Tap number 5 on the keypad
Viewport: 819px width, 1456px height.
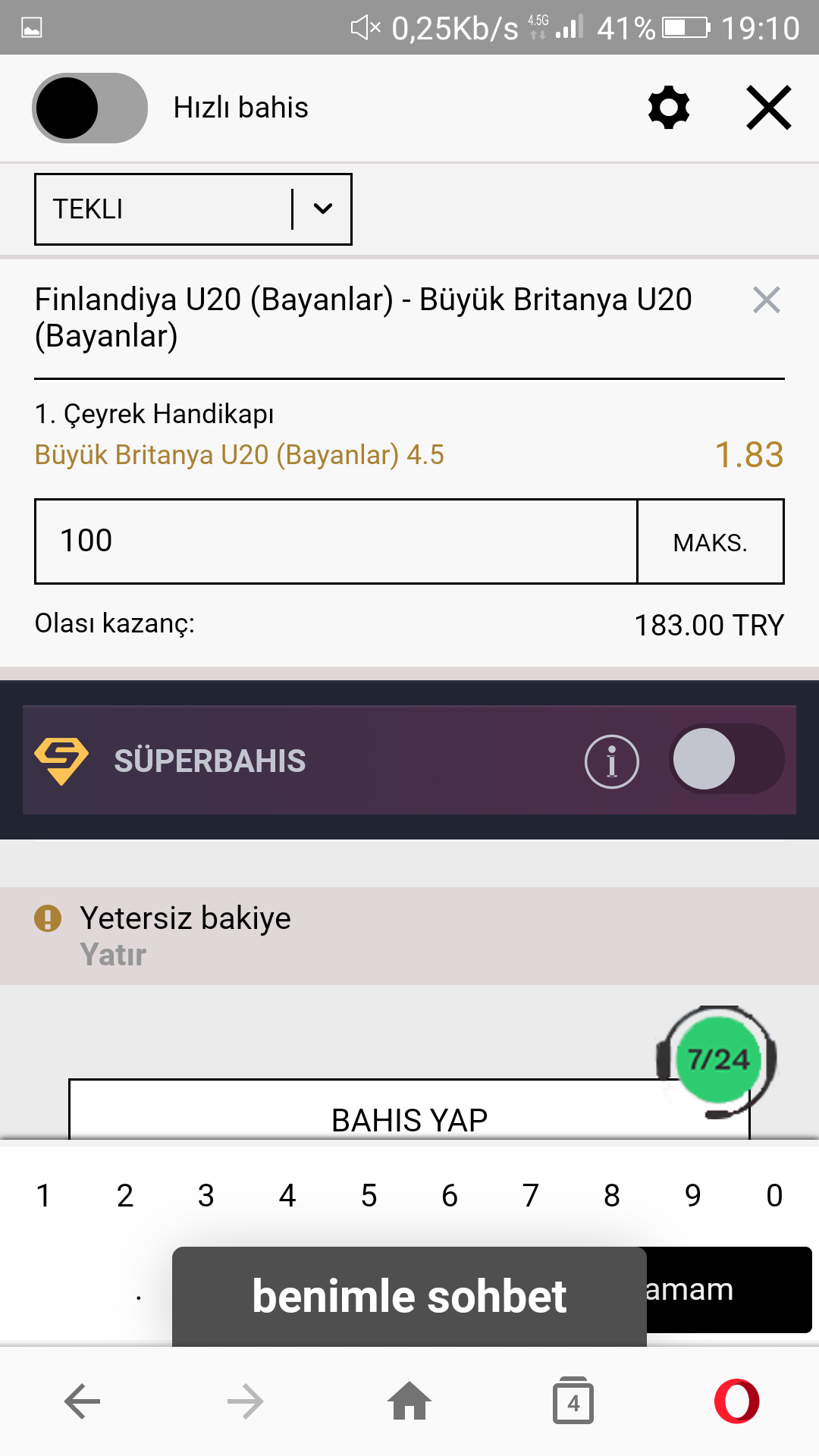(x=369, y=1196)
